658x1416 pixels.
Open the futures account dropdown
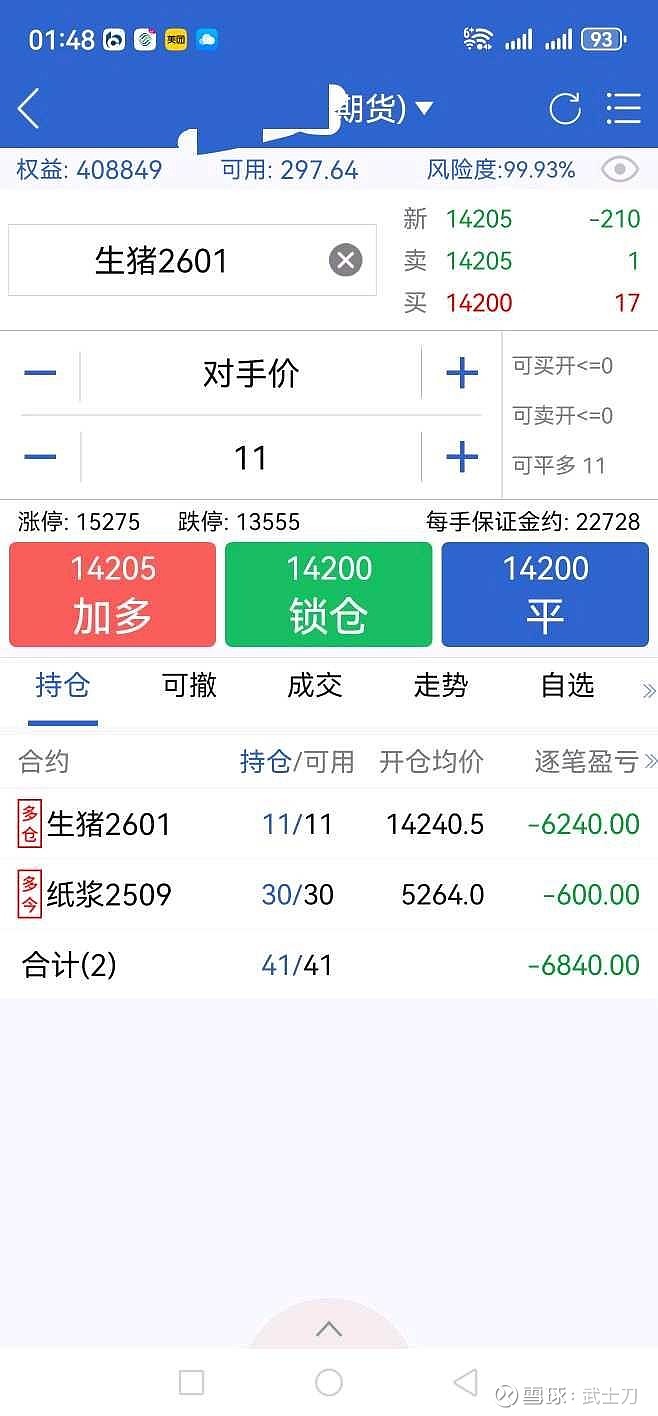424,108
